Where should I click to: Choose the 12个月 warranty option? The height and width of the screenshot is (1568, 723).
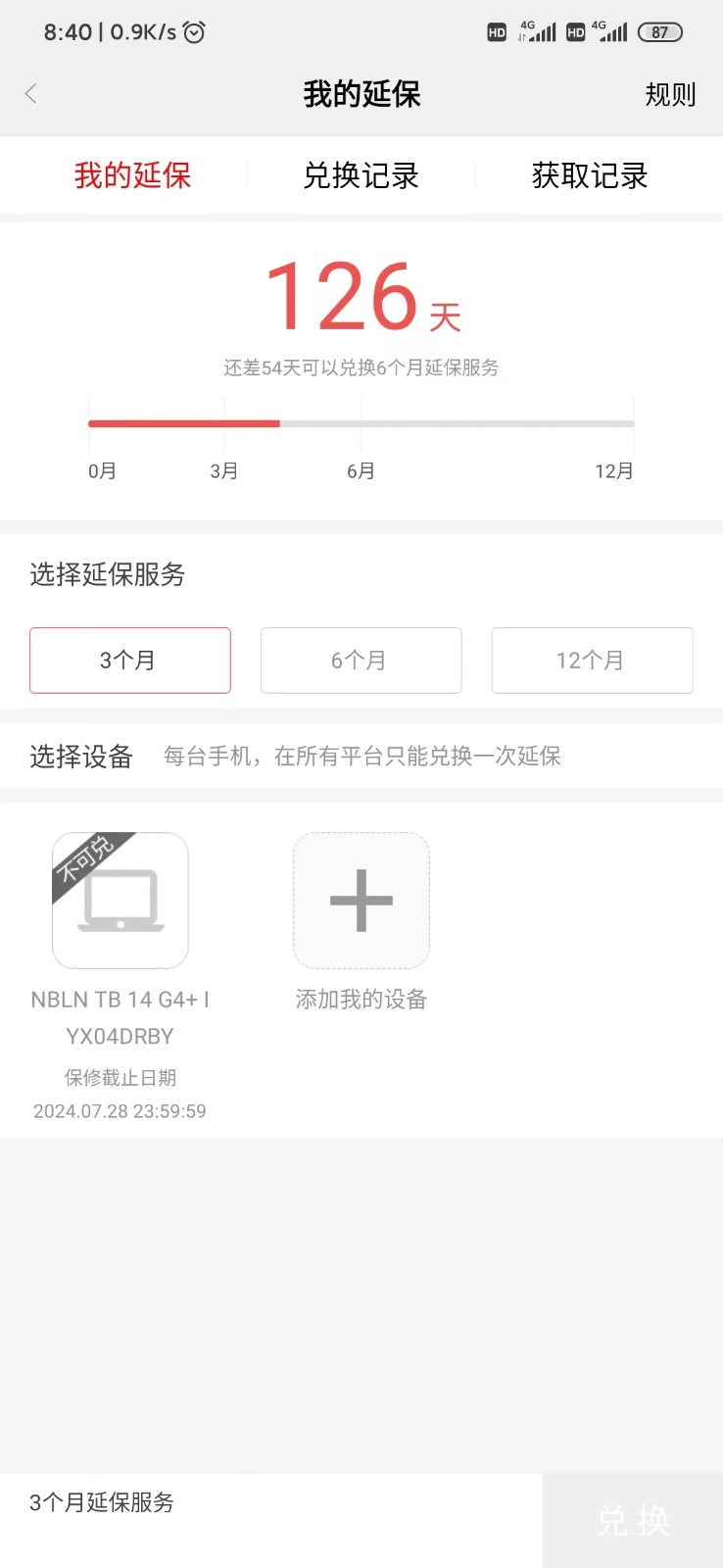pos(592,661)
